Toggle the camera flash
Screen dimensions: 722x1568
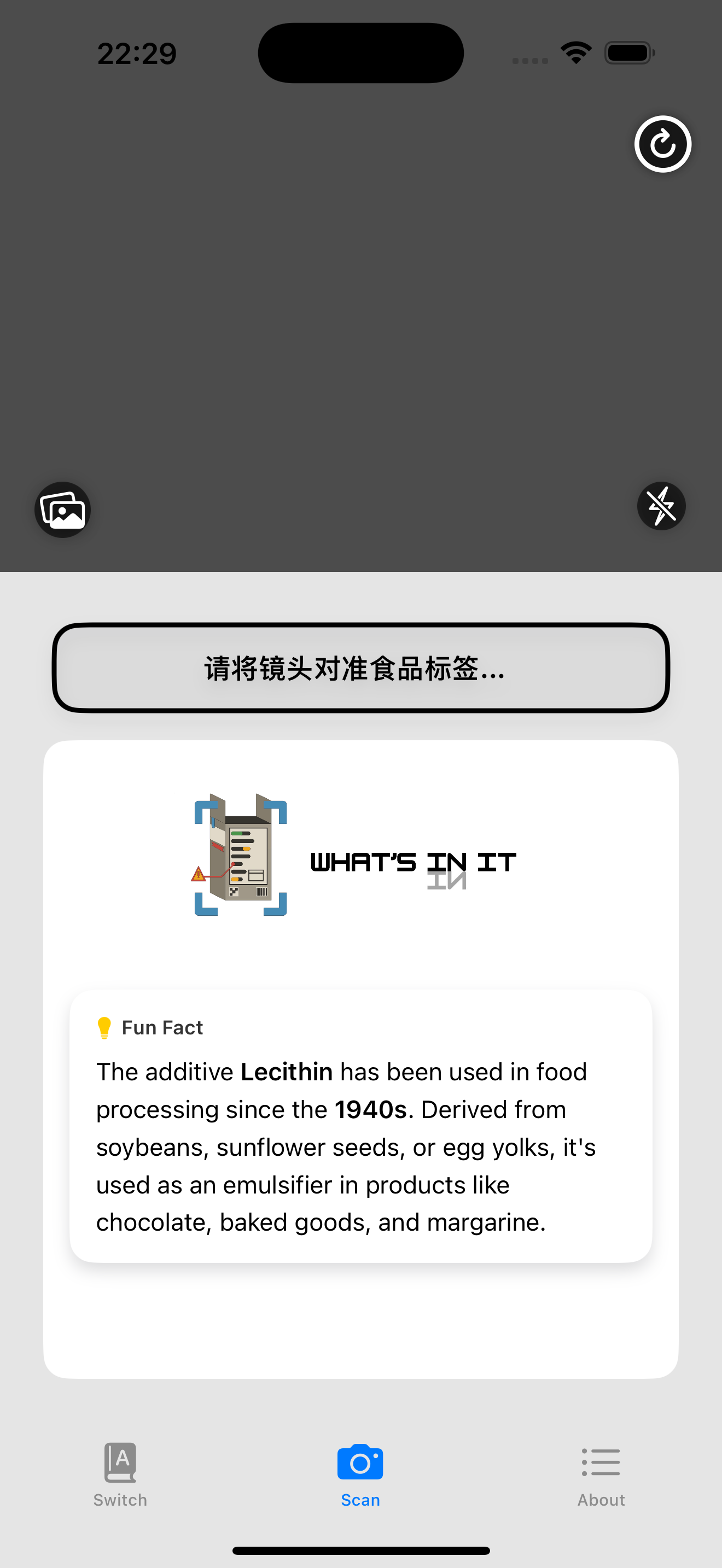tap(661, 506)
